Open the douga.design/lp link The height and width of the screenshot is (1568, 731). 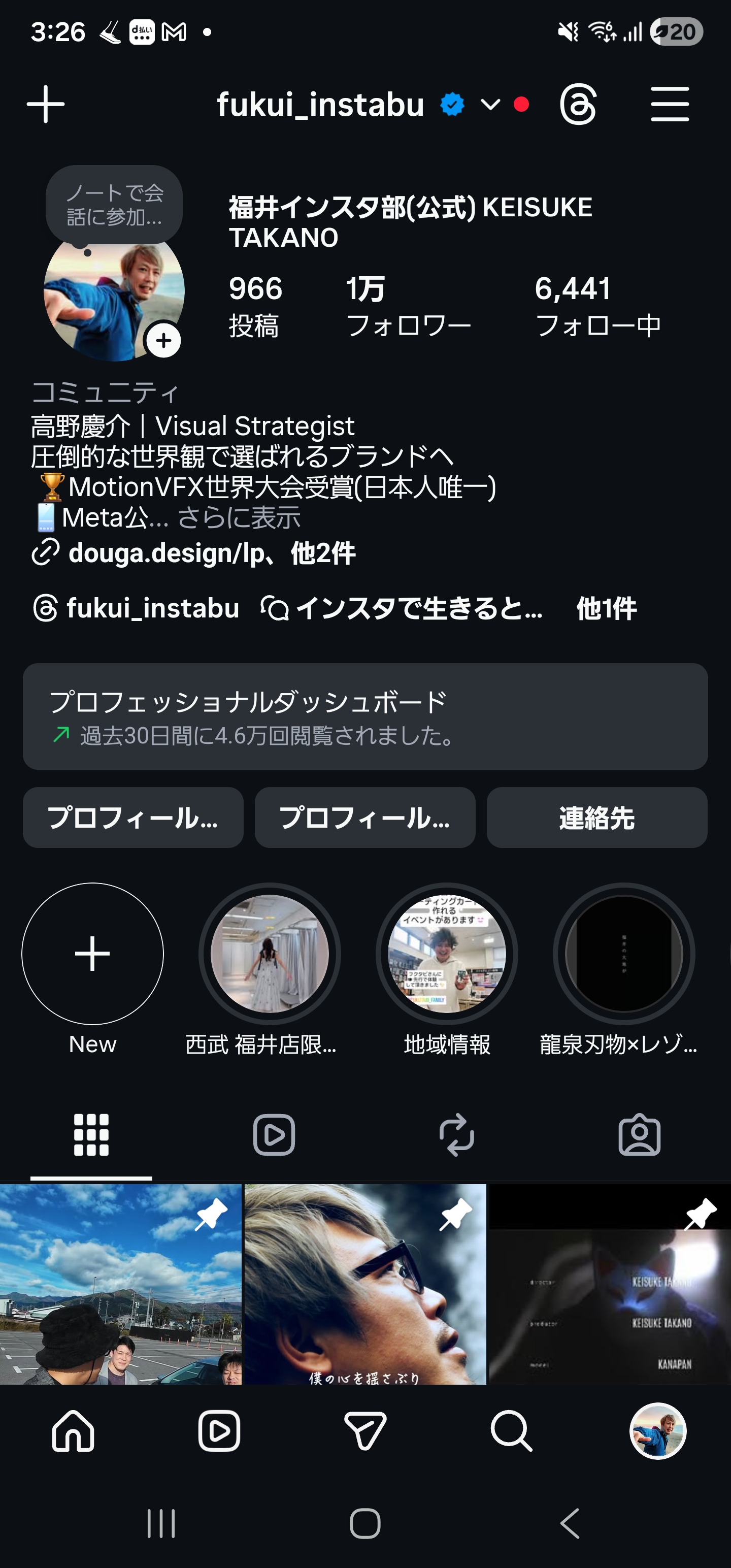(165, 553)
